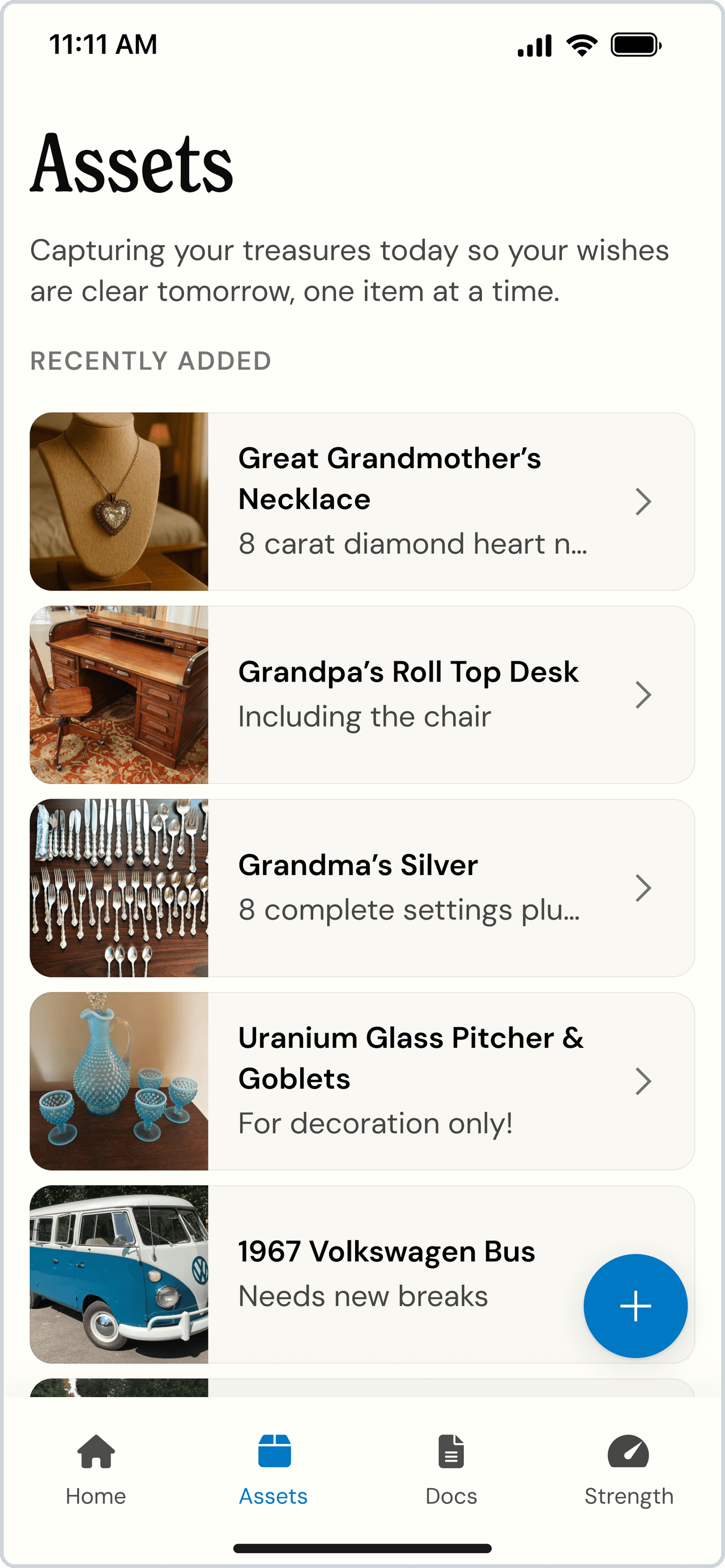Open Great Grandmother's Necklace asset
This screenshot has height=1568, width=725.
pos(390,501)
